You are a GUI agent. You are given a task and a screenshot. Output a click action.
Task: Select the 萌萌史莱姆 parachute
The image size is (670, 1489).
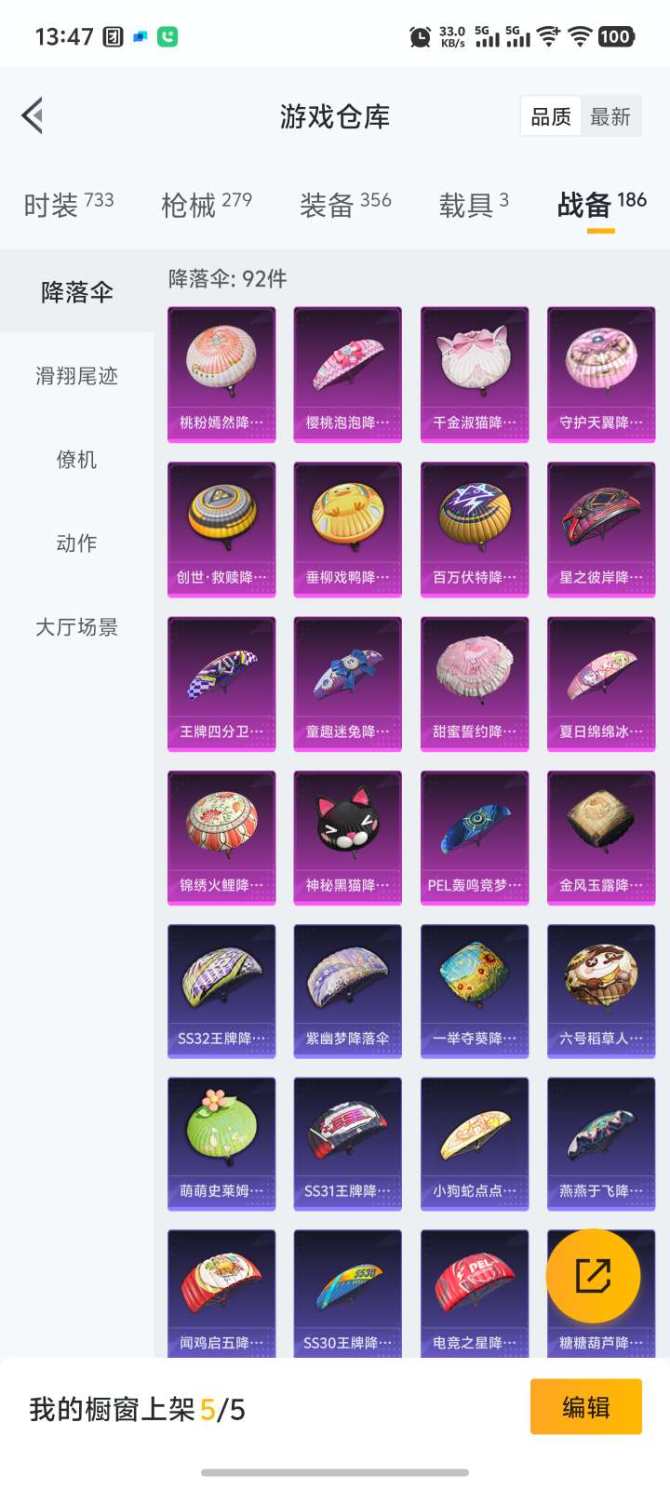click(221, 1143)
